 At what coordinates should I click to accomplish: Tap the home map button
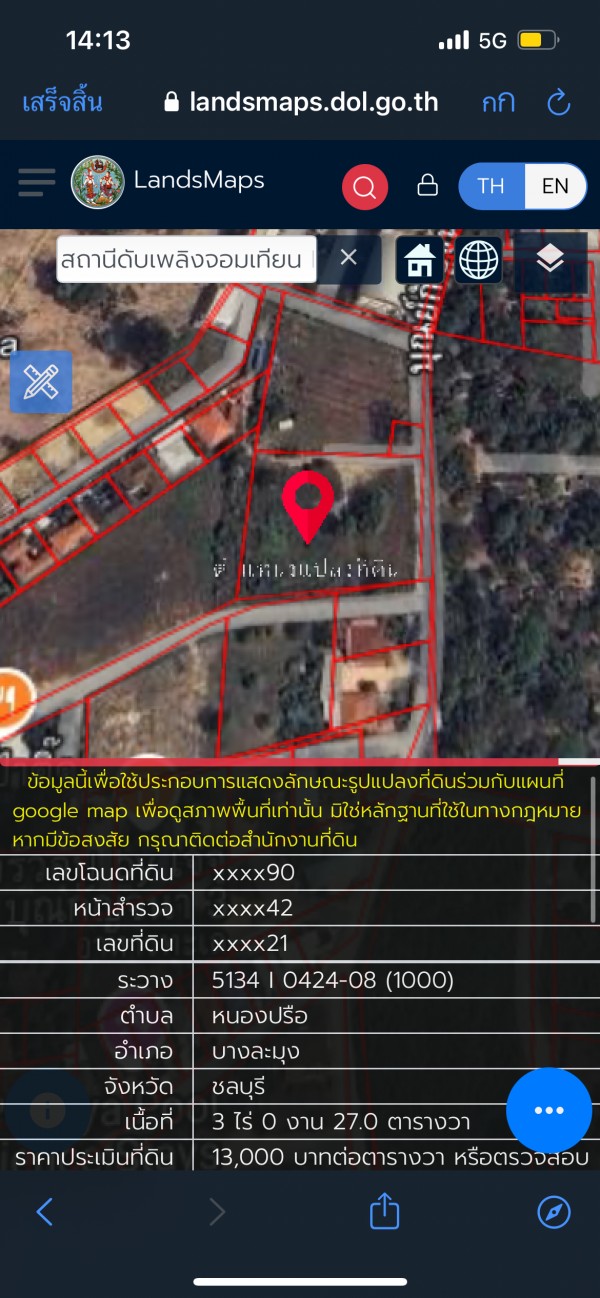coord(420,260)
